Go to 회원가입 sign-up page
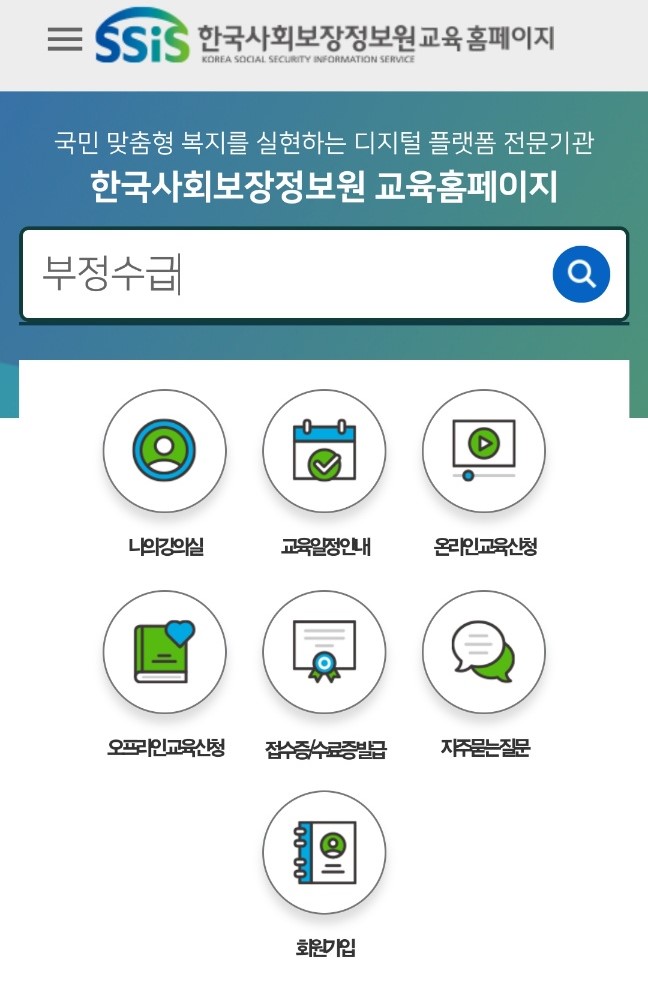This screenshot has width=648, height=989. click(x=324, y=852)
